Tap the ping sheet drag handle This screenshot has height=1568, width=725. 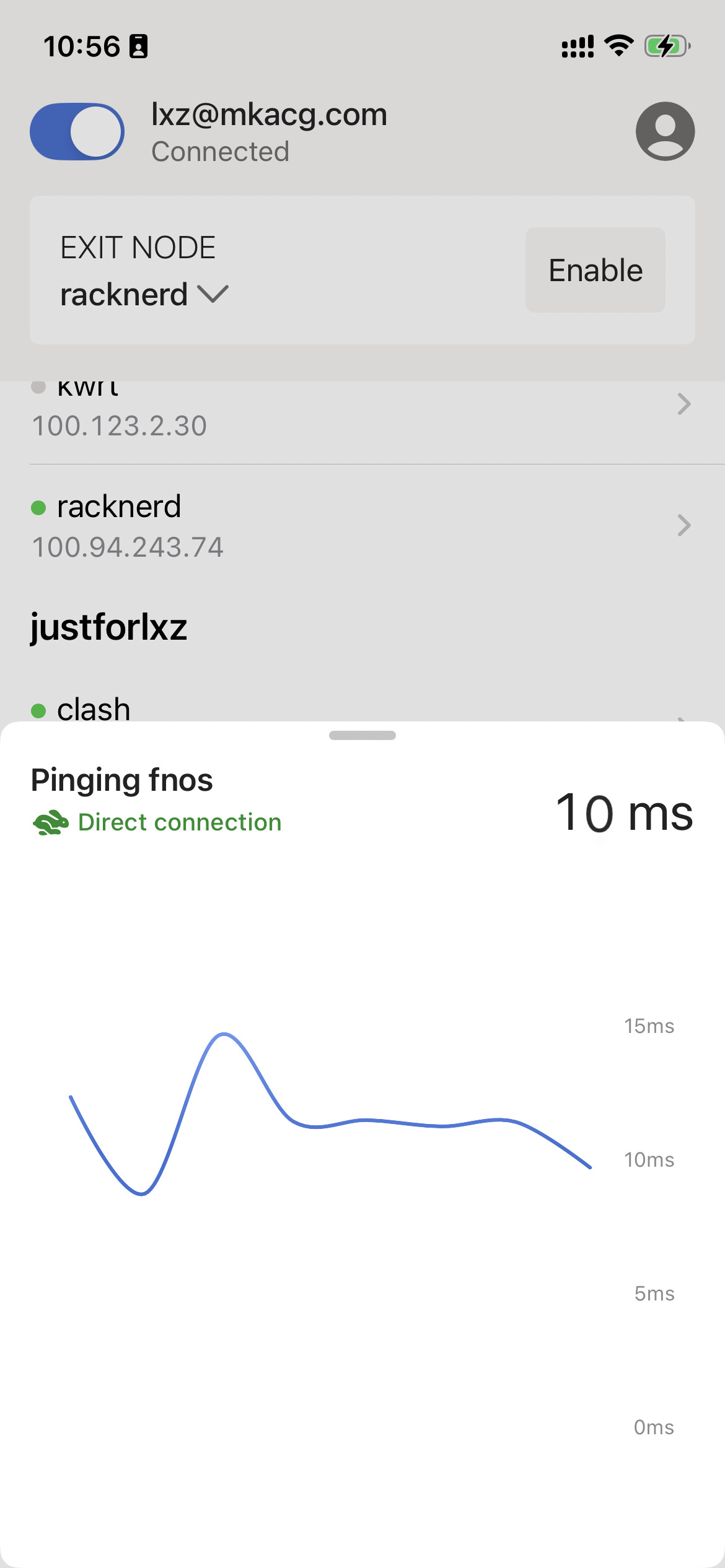(x=362, y=735)
